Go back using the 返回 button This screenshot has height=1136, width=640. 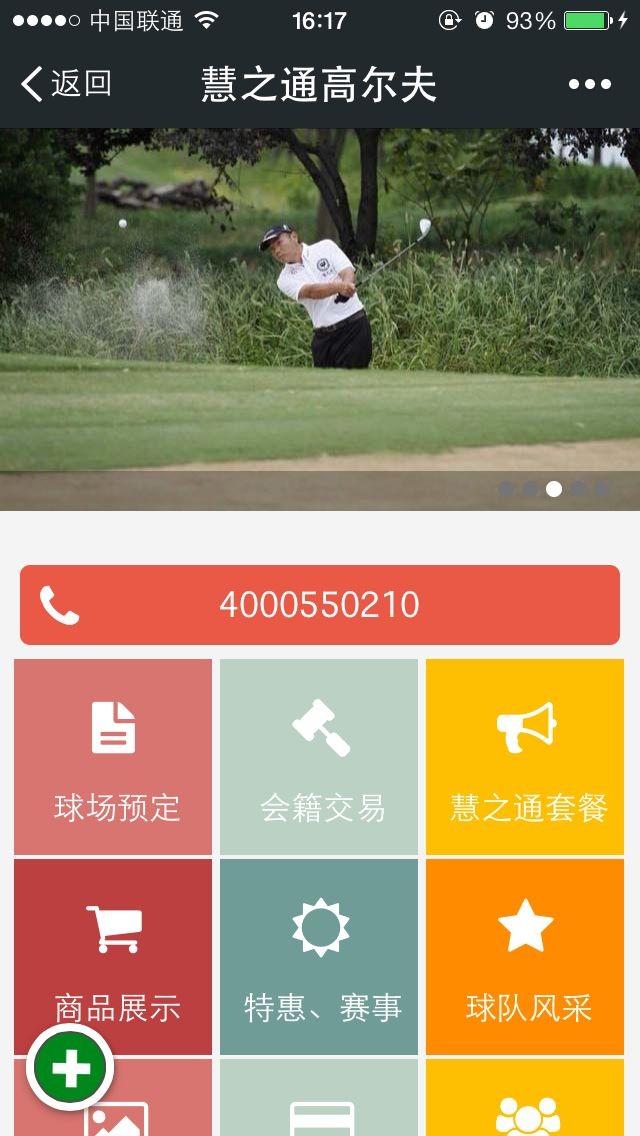(66, 84)
